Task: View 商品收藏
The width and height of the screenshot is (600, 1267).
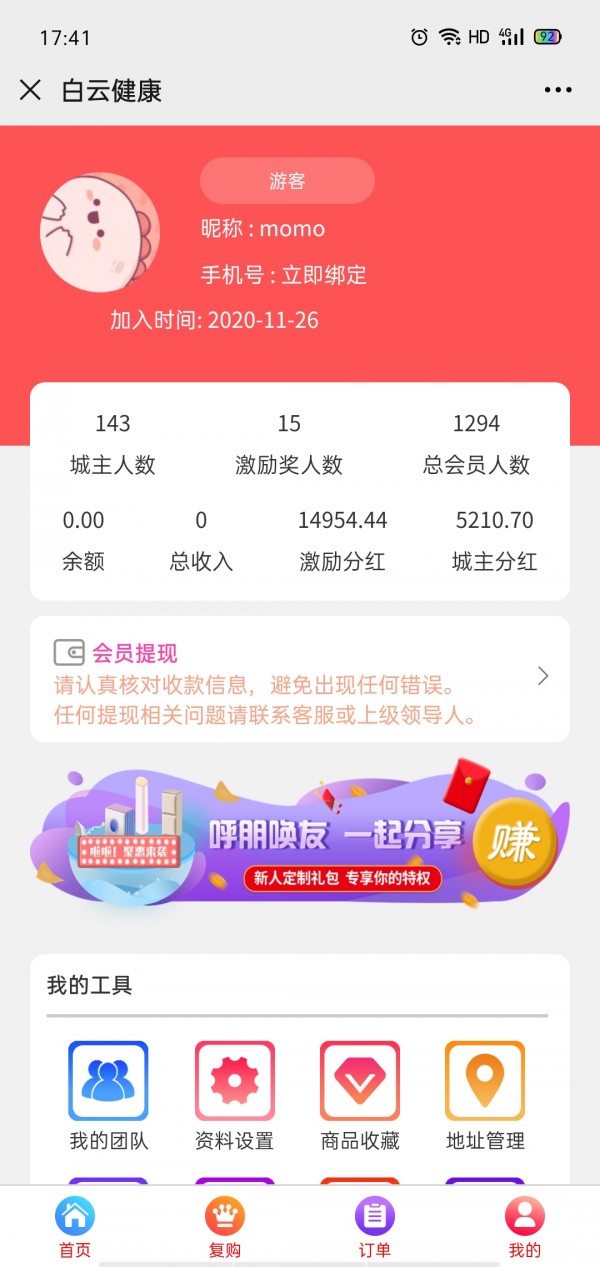Action: [360, 1095]
